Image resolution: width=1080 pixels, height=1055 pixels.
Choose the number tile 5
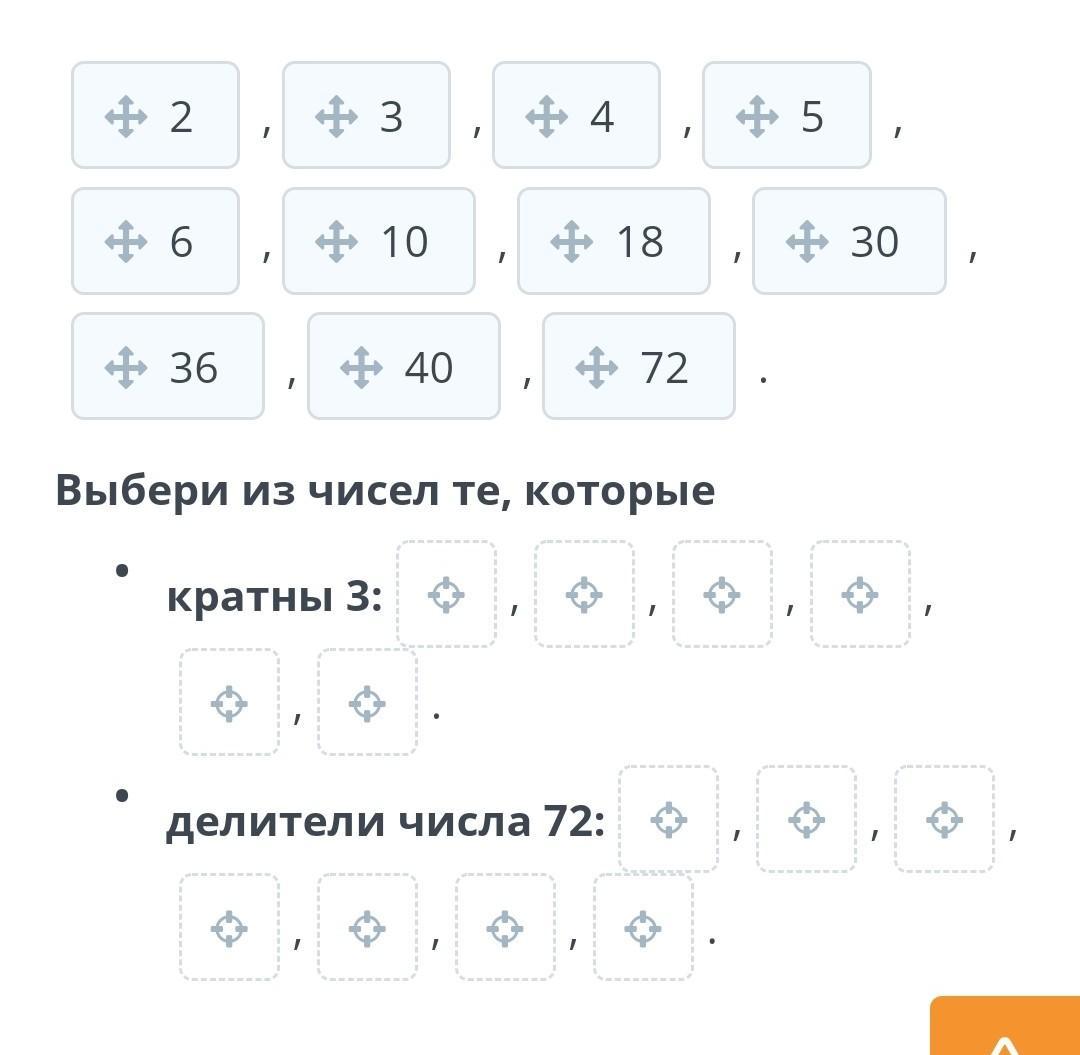click(x=787, y=115)
